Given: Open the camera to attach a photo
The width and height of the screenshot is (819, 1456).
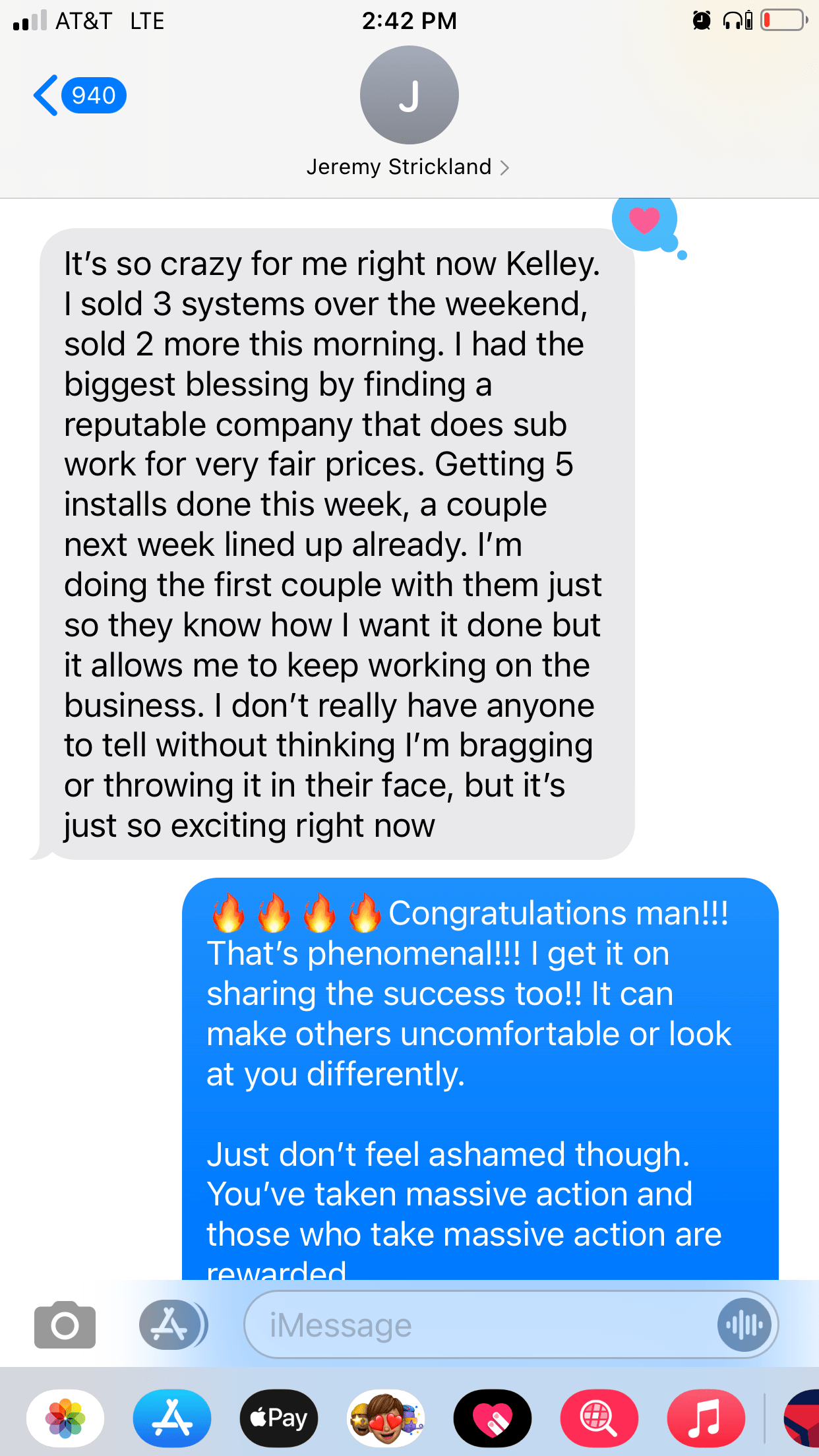Looking at the screenshot, I should point(65,1325).
